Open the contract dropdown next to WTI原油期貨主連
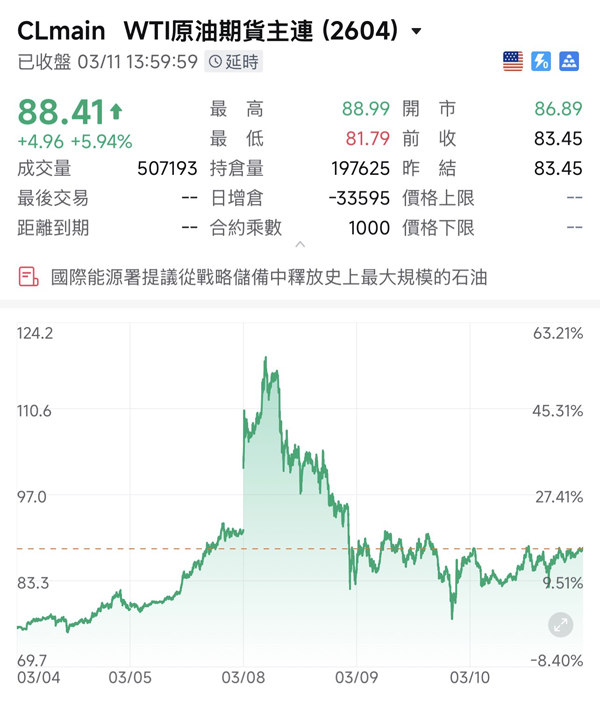The height and width of the screenshot is (704, 600). [x=417, y=32]
